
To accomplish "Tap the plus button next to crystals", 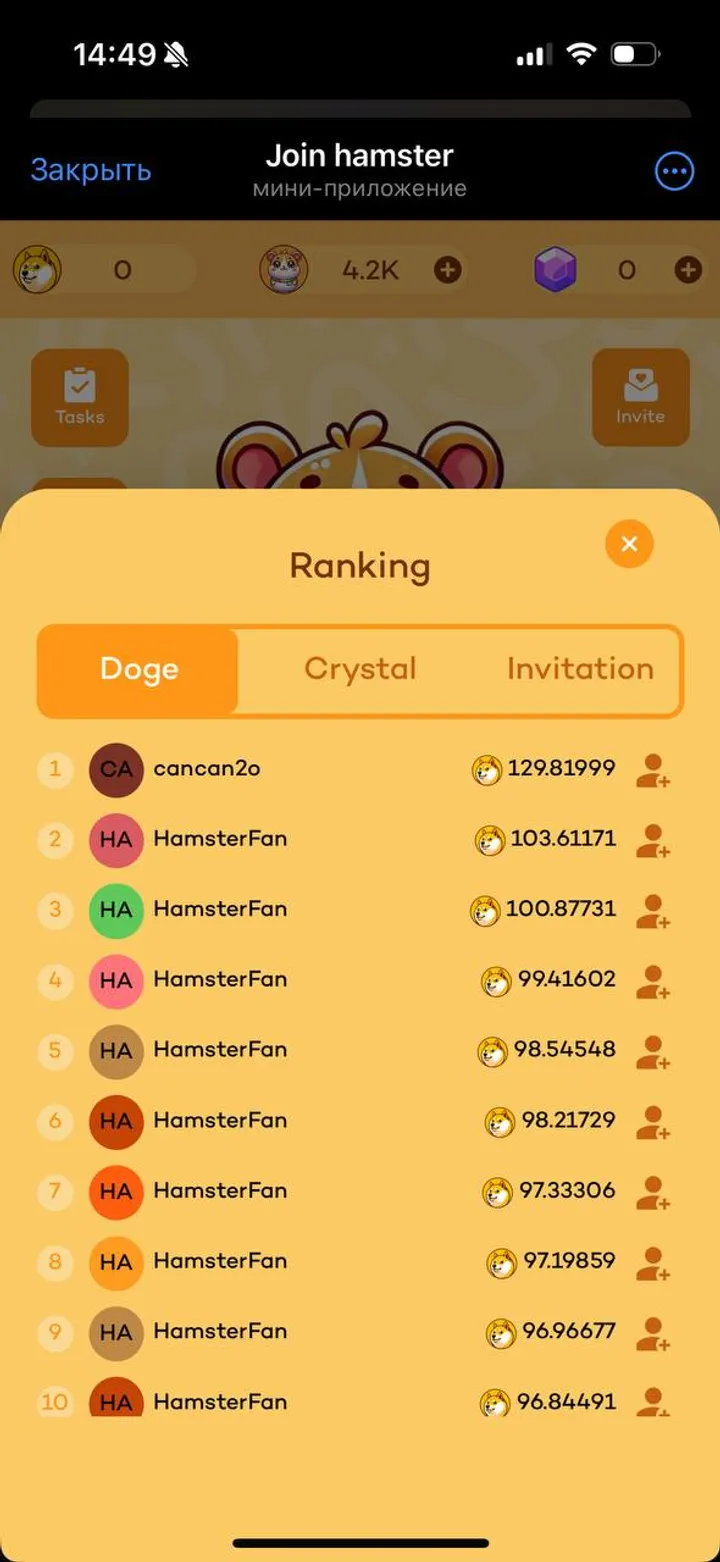I will coord(688,270).
